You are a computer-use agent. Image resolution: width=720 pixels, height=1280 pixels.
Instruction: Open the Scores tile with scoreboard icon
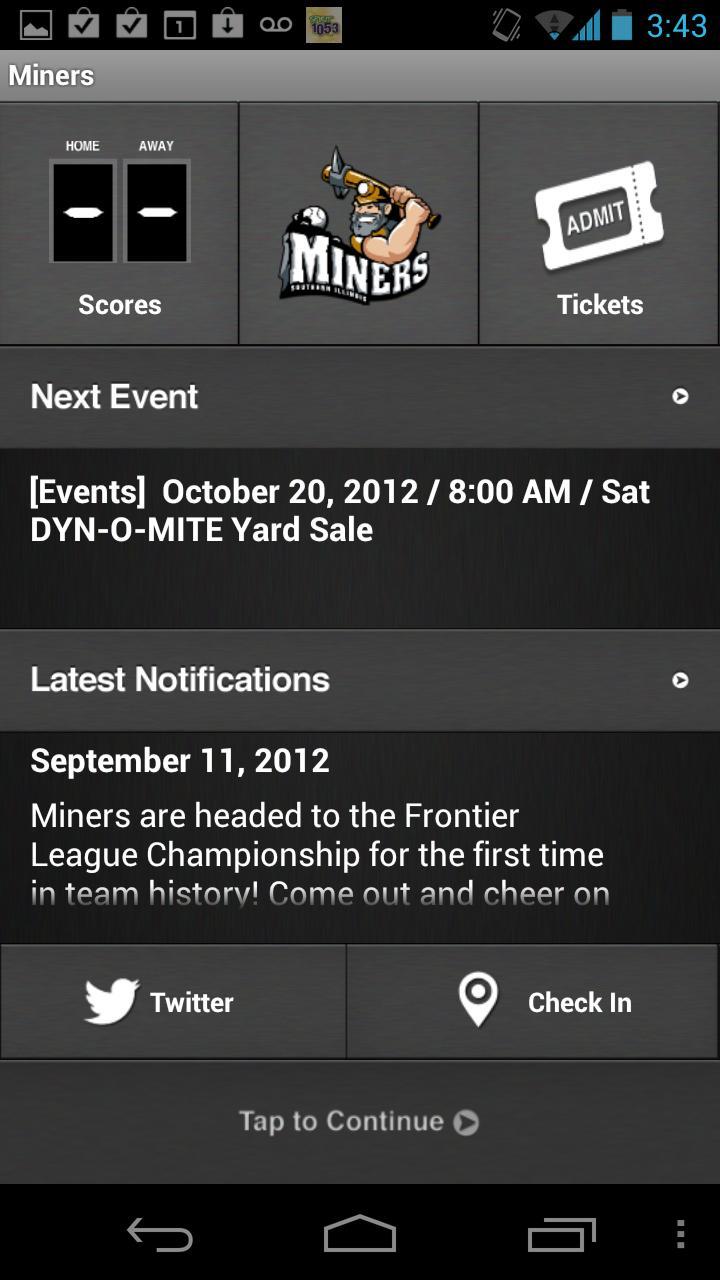coord(119,222)
